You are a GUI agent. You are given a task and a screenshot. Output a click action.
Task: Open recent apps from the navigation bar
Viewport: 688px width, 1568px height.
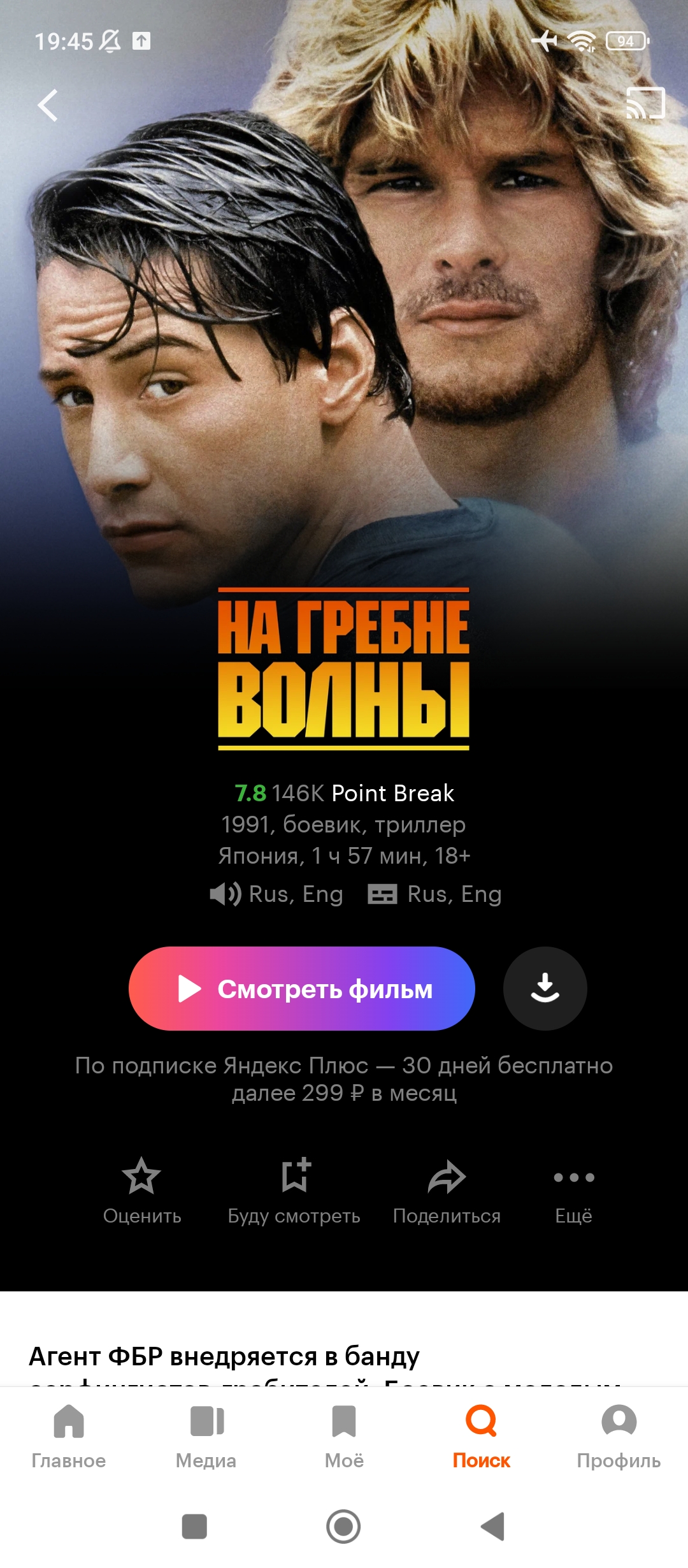click(x=194, y=1527)
